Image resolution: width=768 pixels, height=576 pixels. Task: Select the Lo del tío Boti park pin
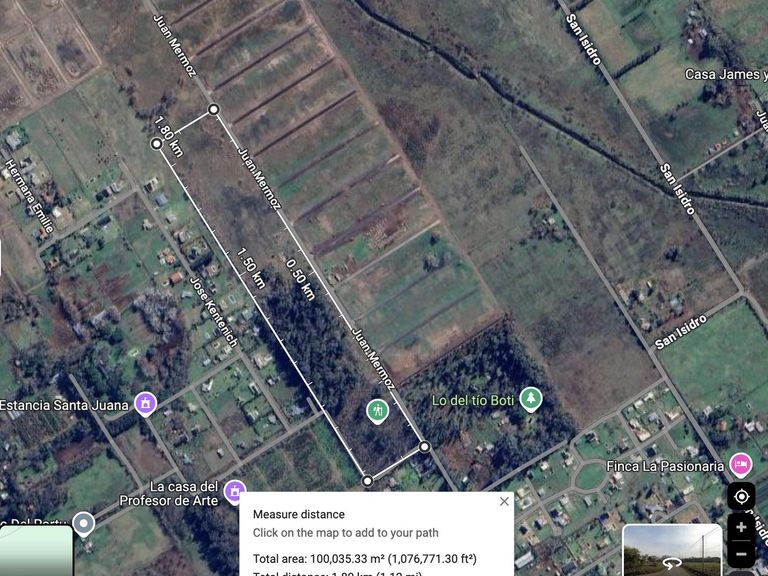point(531,399)
